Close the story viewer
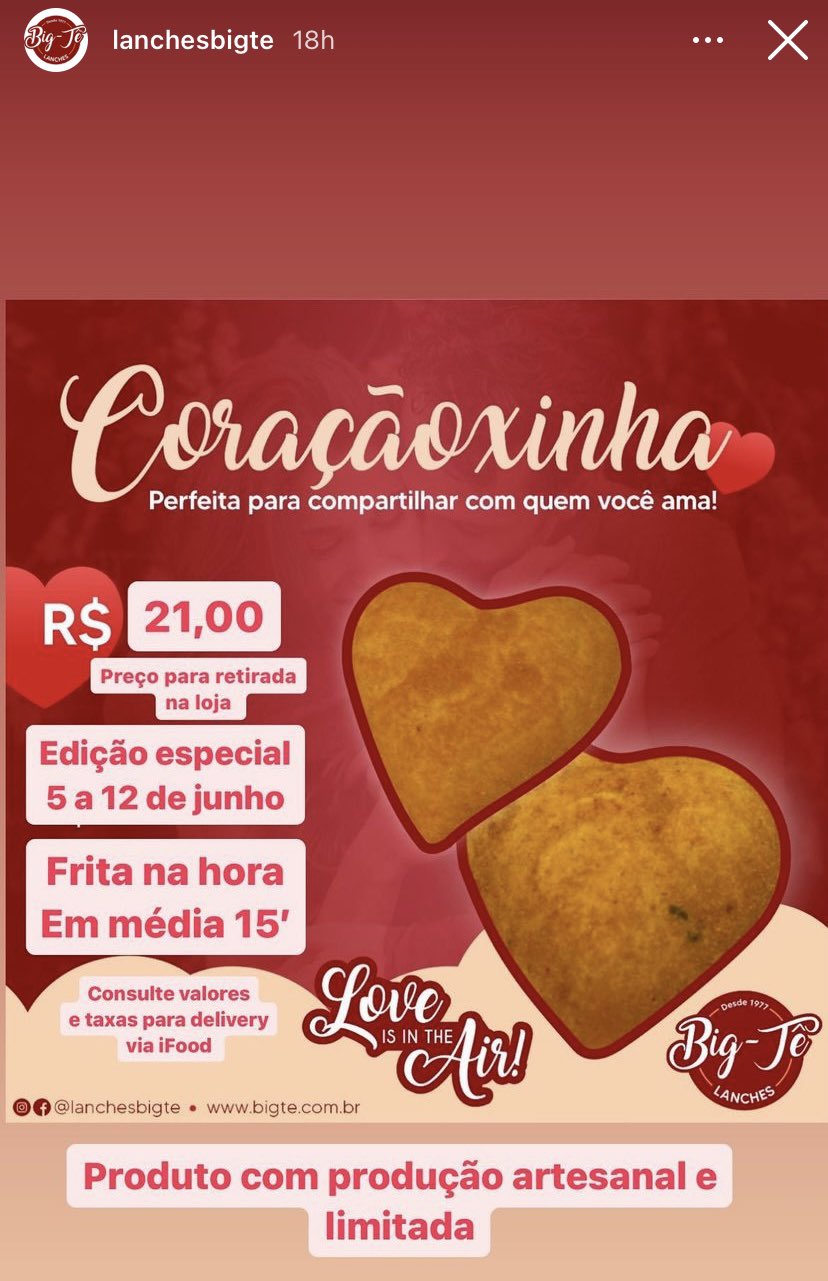The image size is (828, 1281). [787, 40]
